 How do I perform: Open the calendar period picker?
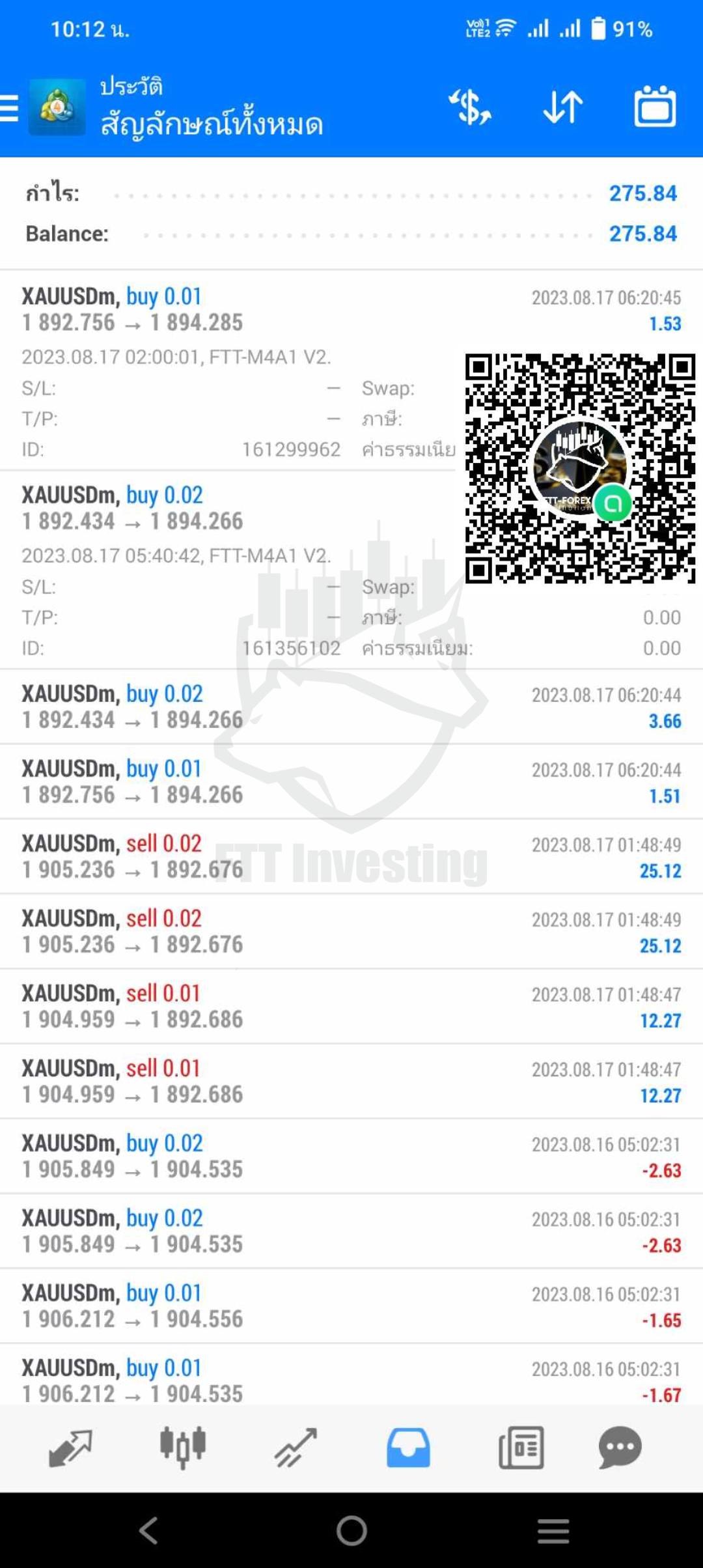[x=655, y=106]
